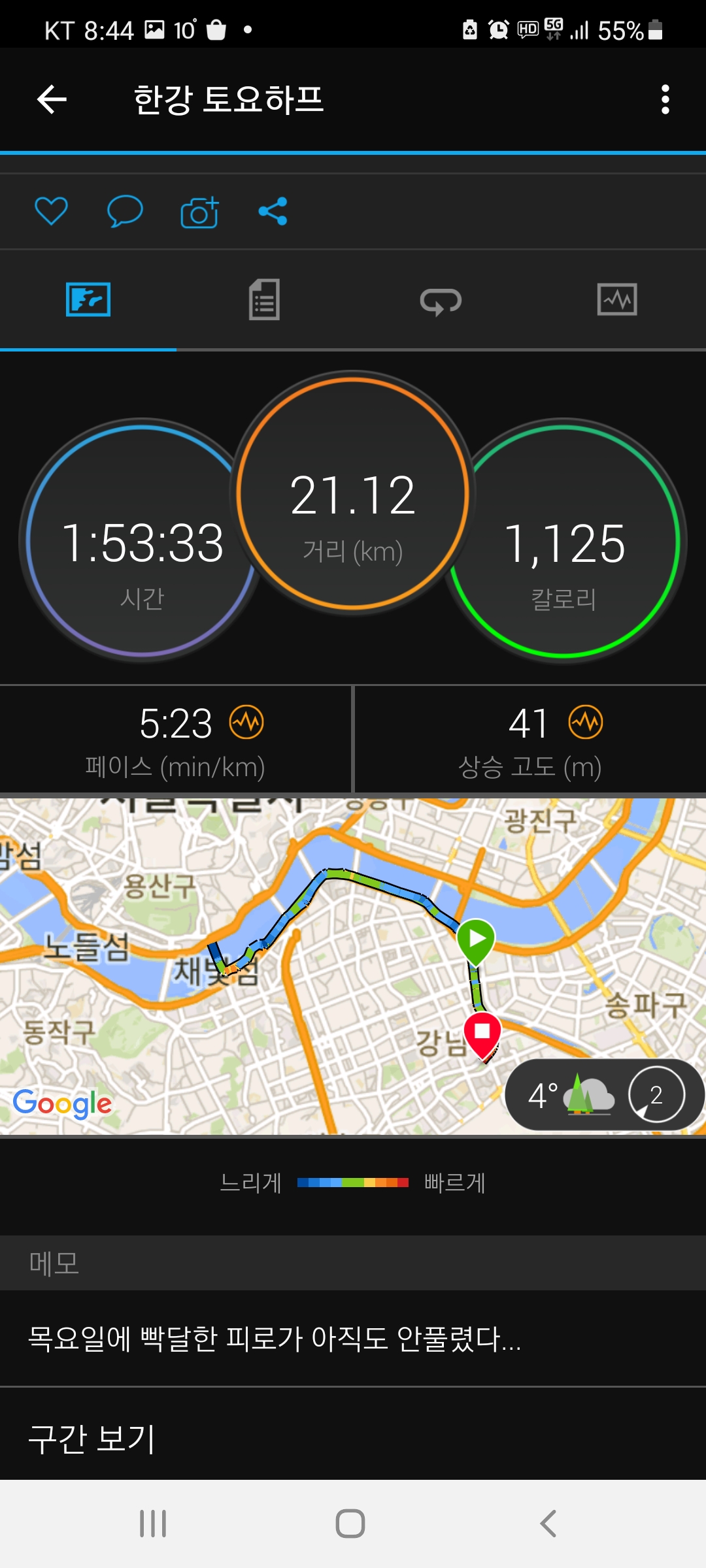Viewport: 706px width, 1568px height.
Task: Add a photo with the camera icon
Action: click(x=199, y=212)
